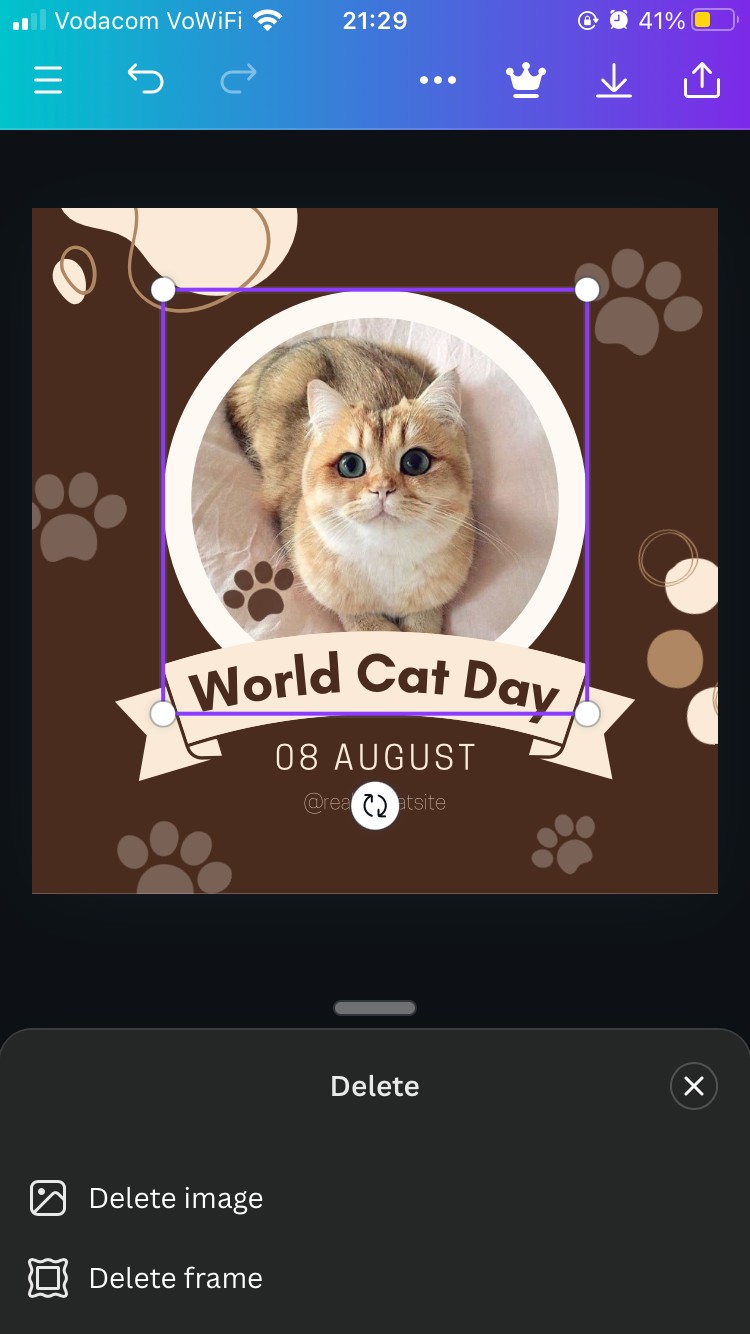This screenshot has width=750, height=1334.
Task: Download the design
Action: 614,80
